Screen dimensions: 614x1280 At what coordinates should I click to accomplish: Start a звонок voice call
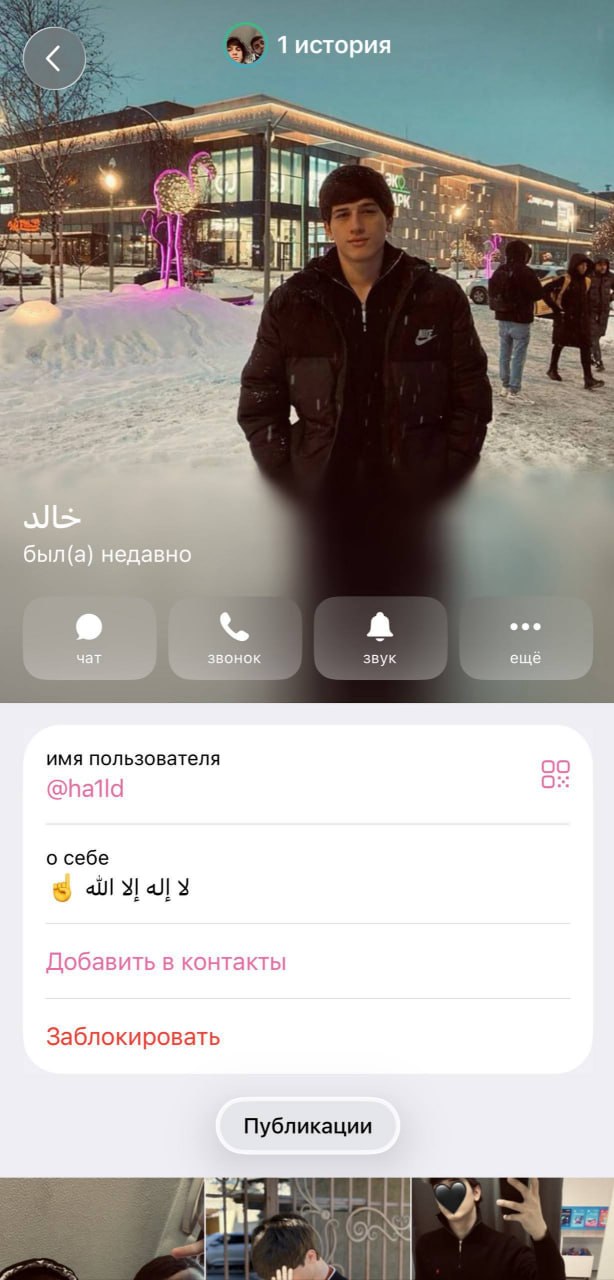click(x=235, y=638)
